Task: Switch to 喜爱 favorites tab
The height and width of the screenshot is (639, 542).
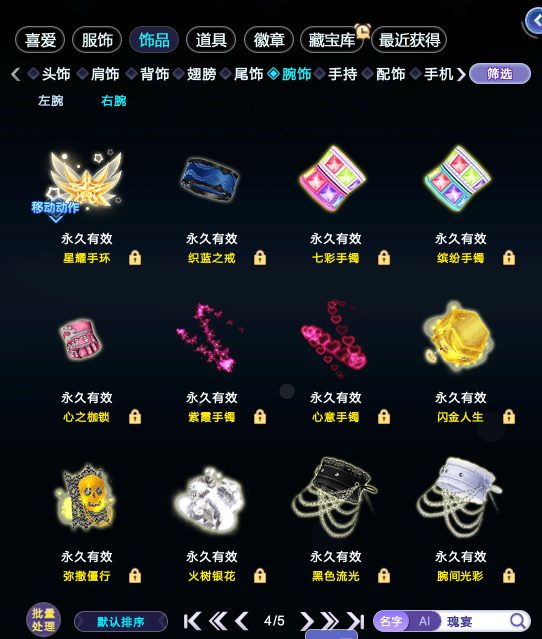Action: pos(40,40)
